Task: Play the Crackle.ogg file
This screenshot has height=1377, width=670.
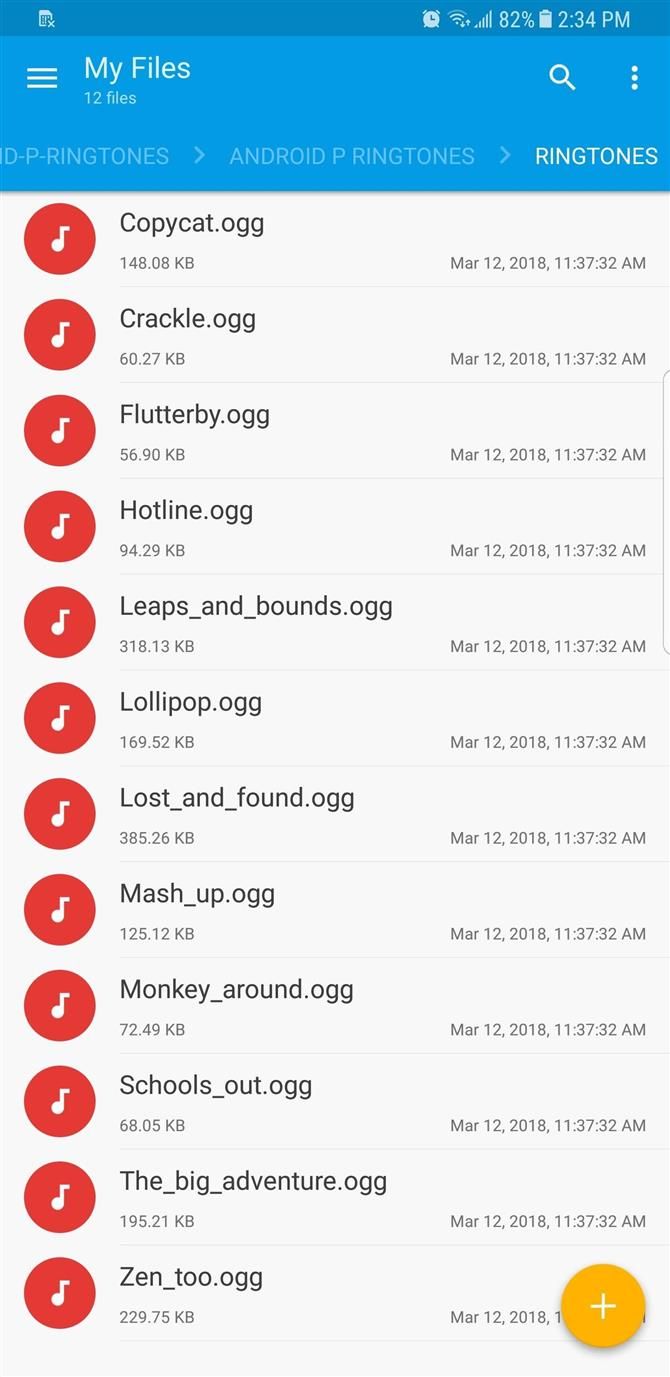Action: tap(188, 319)
